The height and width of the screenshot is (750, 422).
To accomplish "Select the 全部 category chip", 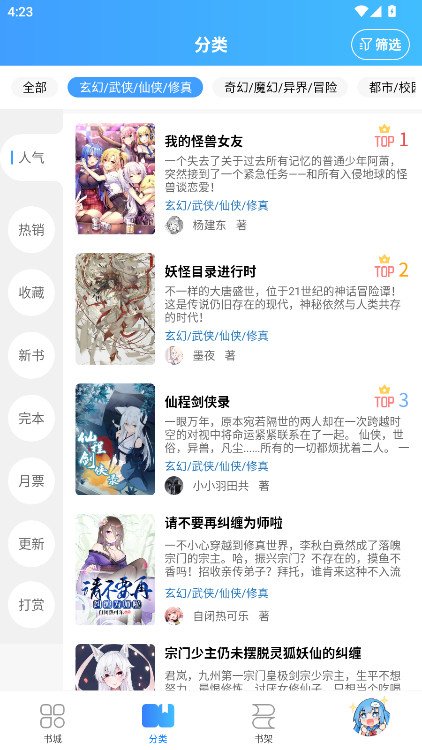I will click(34, 88).
